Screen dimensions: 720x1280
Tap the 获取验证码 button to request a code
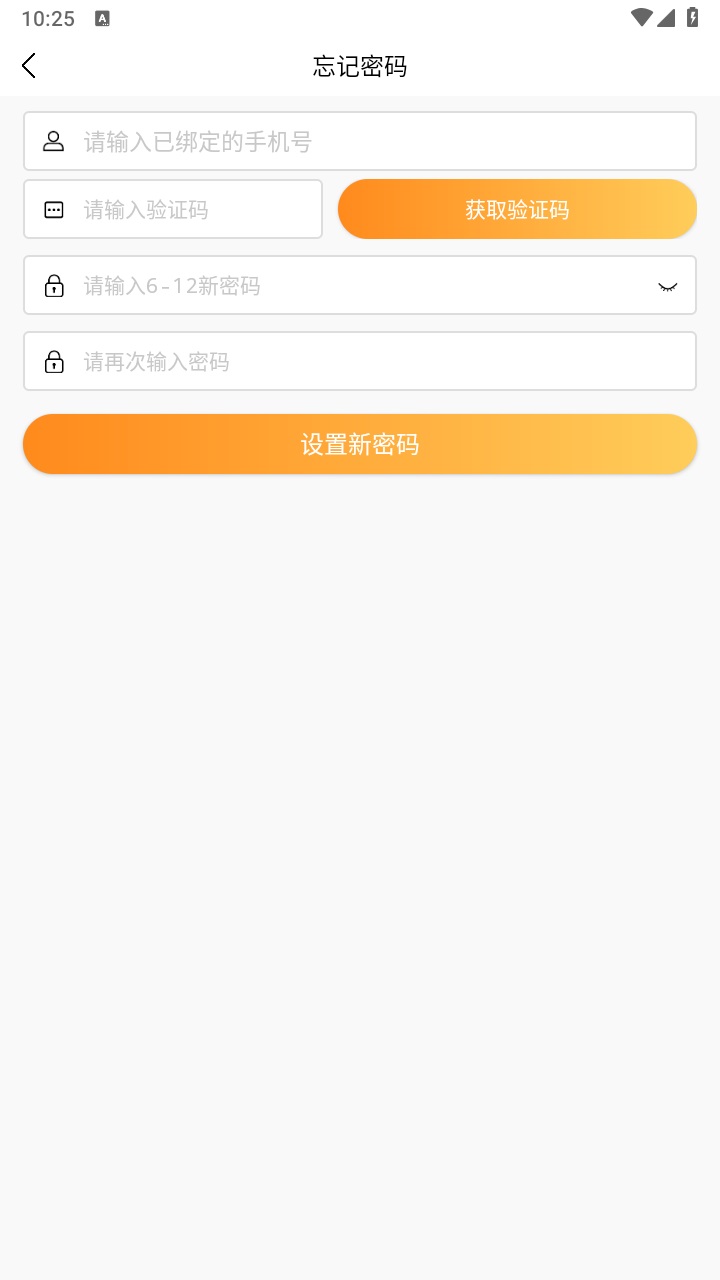point(517,209)
